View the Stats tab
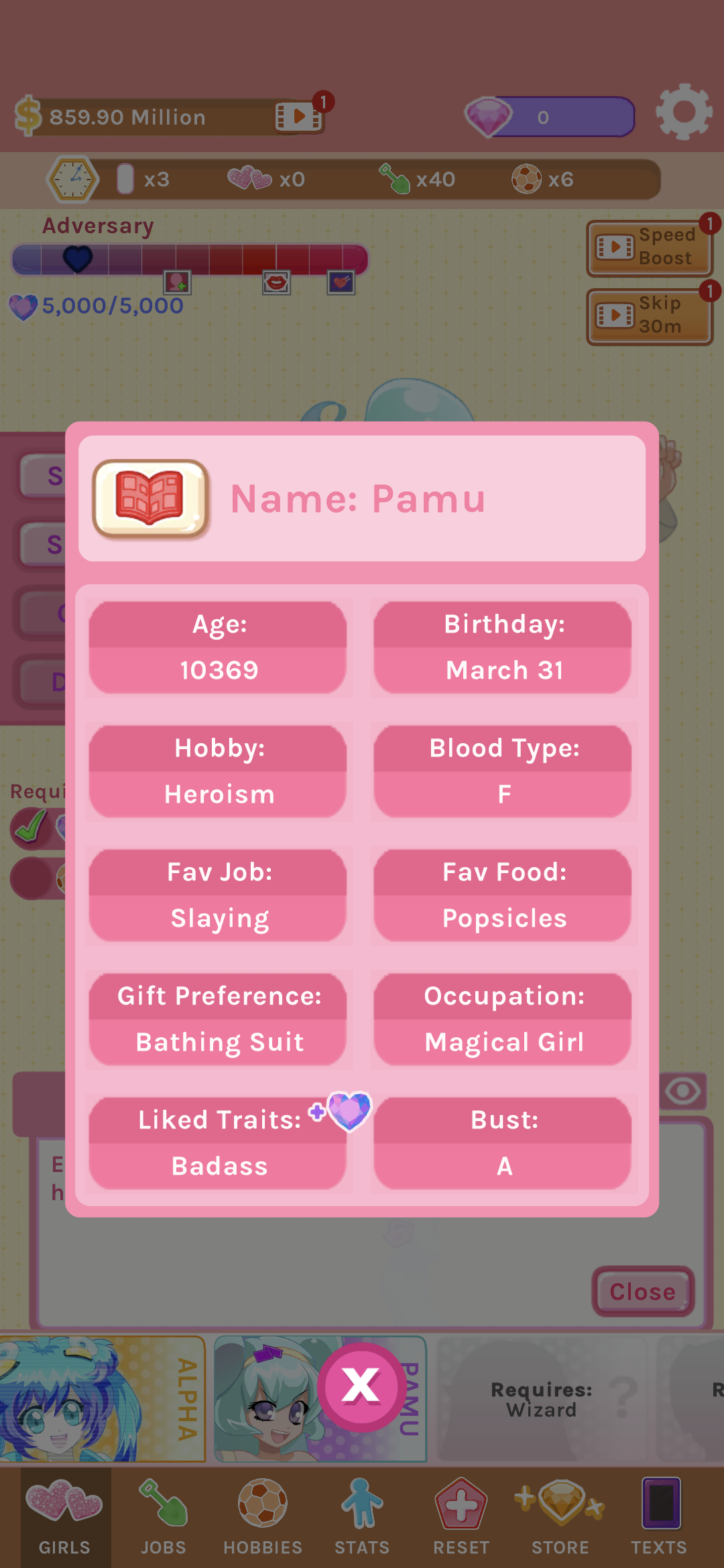 (362, 1518)
